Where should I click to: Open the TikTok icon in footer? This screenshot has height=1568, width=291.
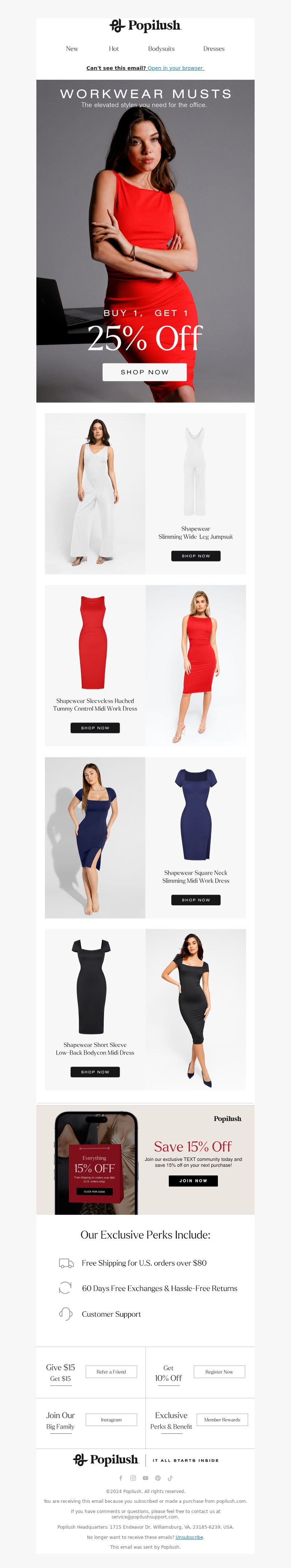click(x=170, y=1478)
